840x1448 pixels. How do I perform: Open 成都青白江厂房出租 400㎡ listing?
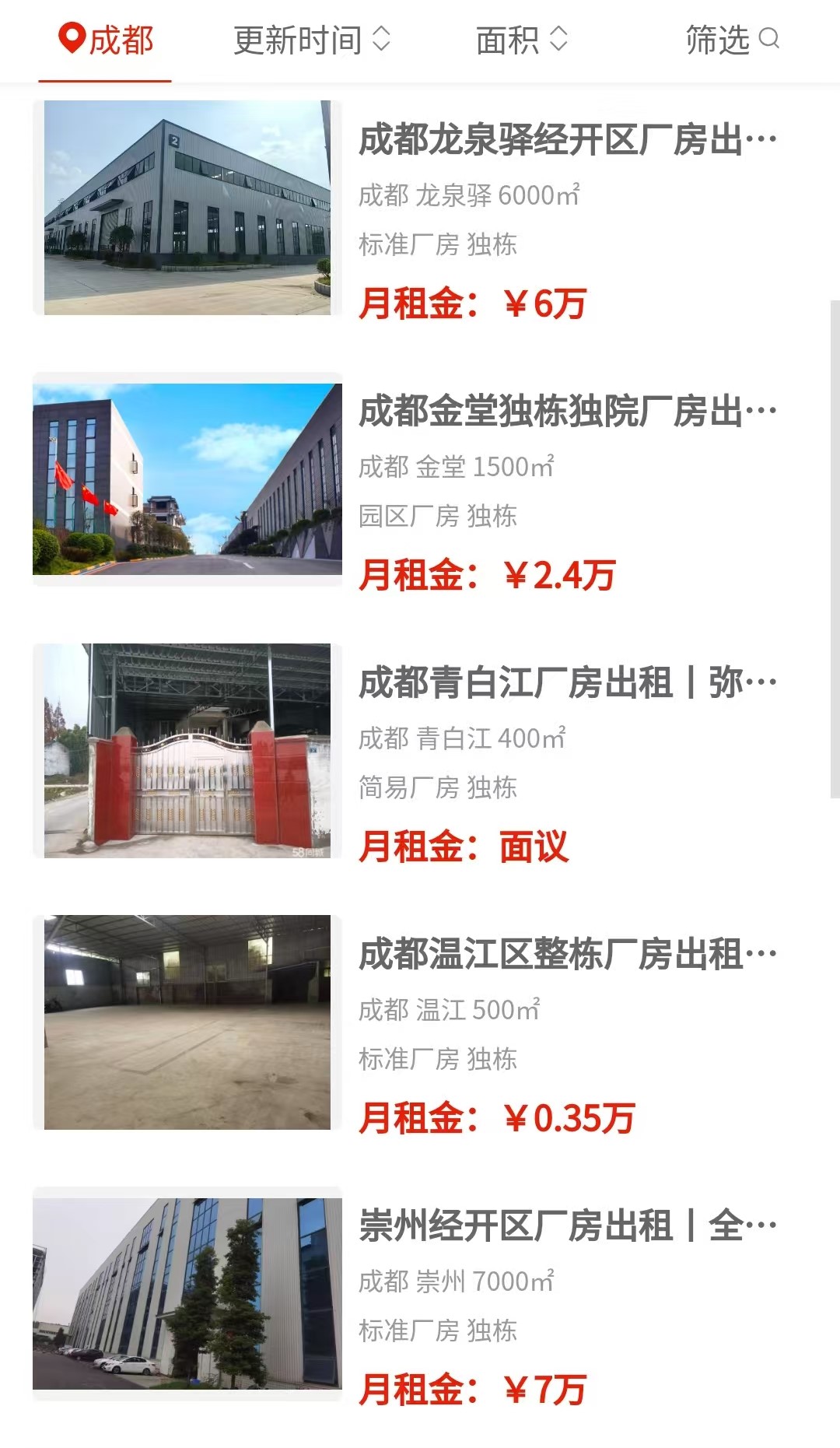tap(566, 684)
